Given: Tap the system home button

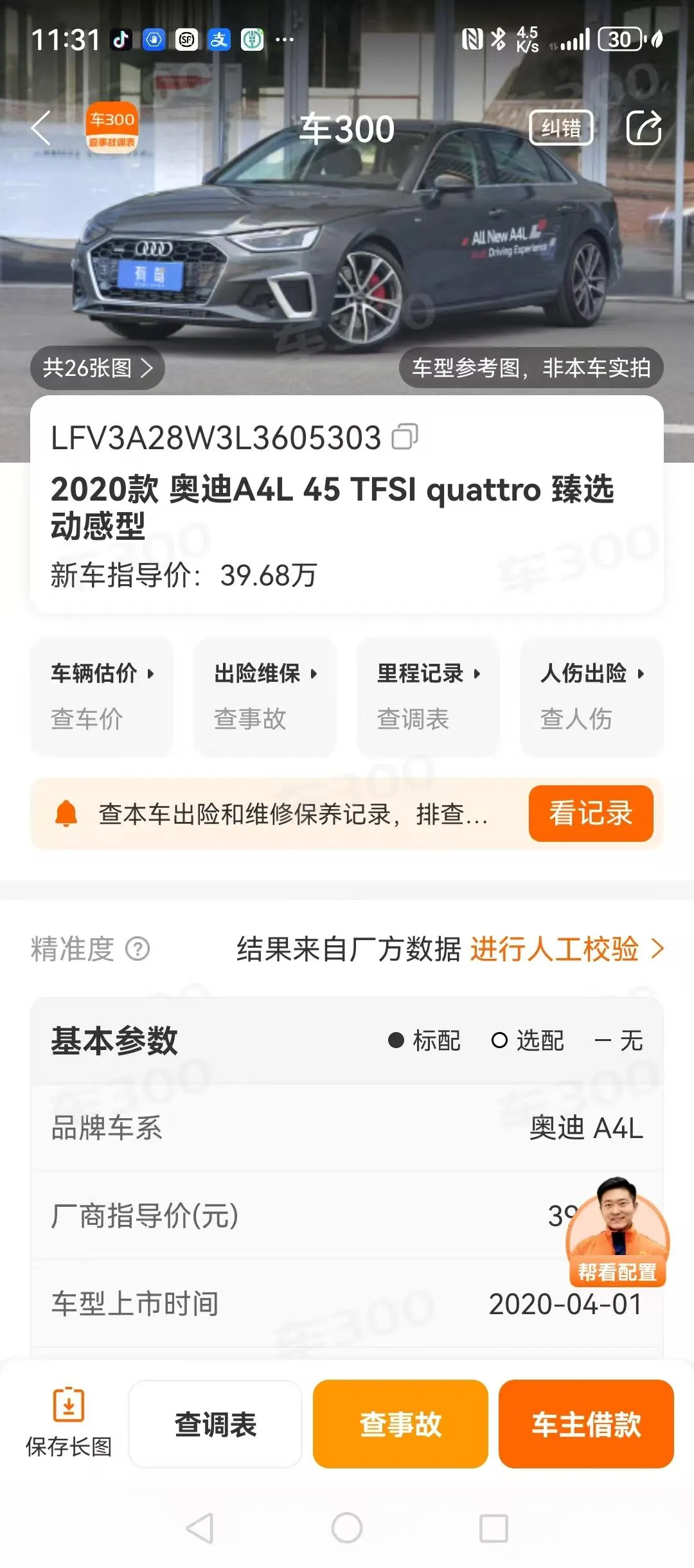Looking at the screenshot, I should tap(347, 1528).
